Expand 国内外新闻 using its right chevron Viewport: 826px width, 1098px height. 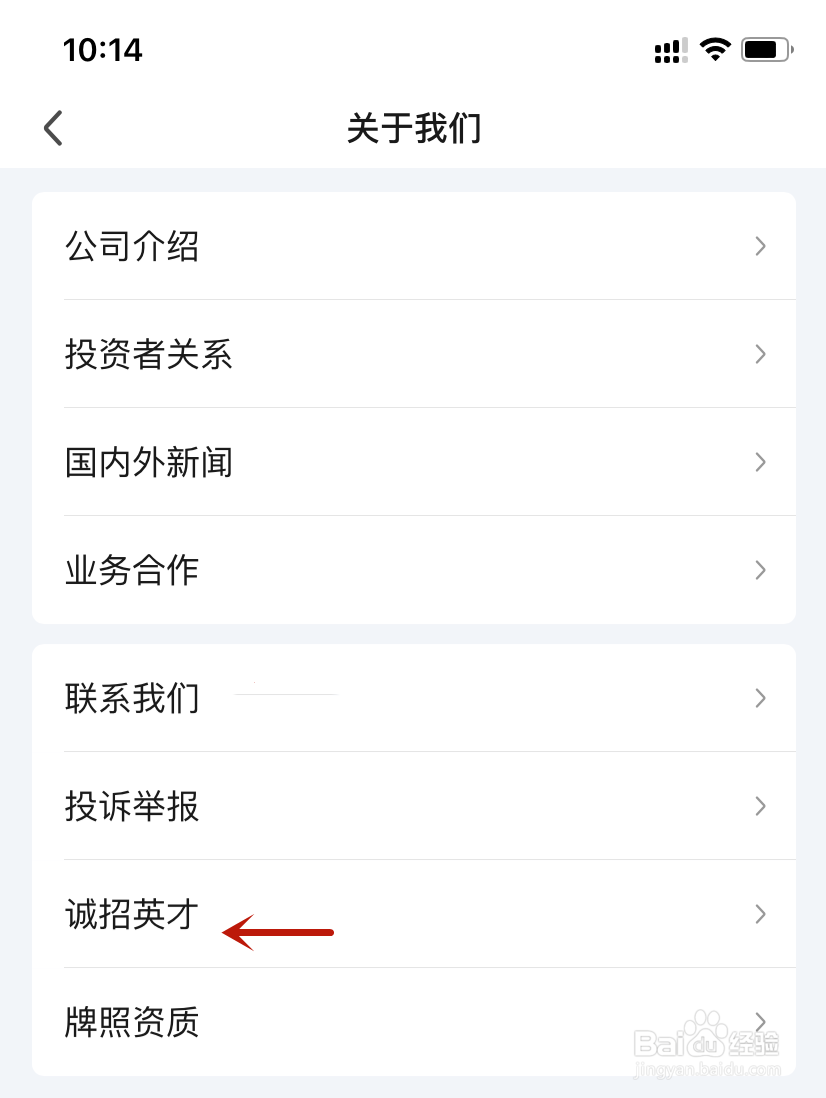click(x=760, y=462)
